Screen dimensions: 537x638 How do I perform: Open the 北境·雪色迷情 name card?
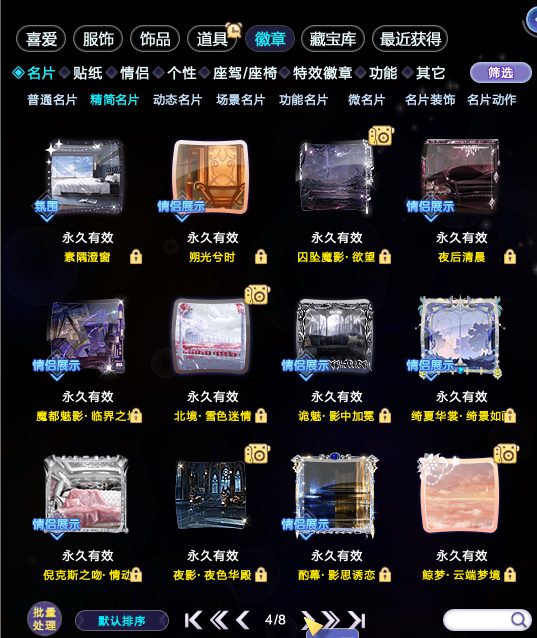click(211, 336)
